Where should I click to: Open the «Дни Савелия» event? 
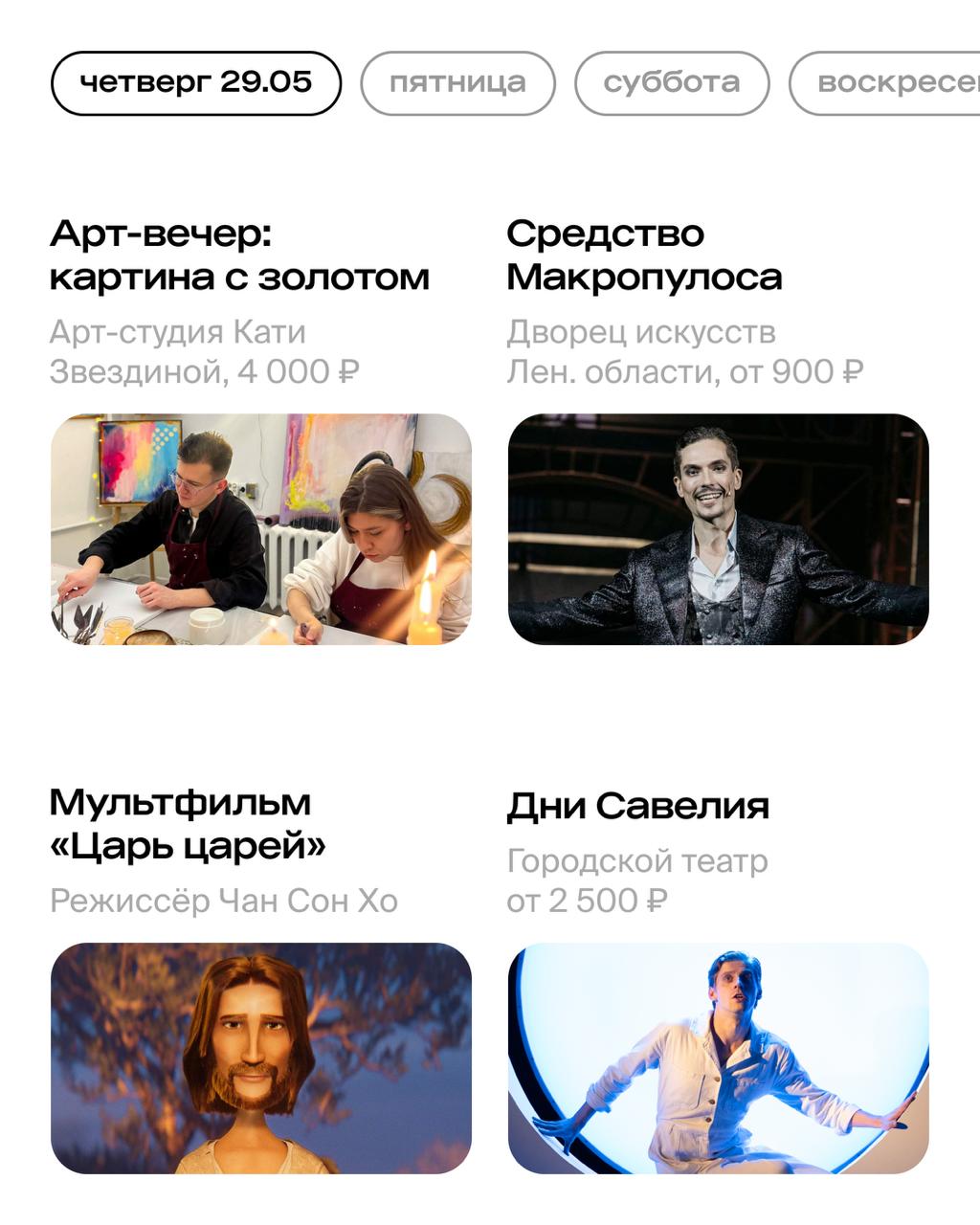(639, 804)
